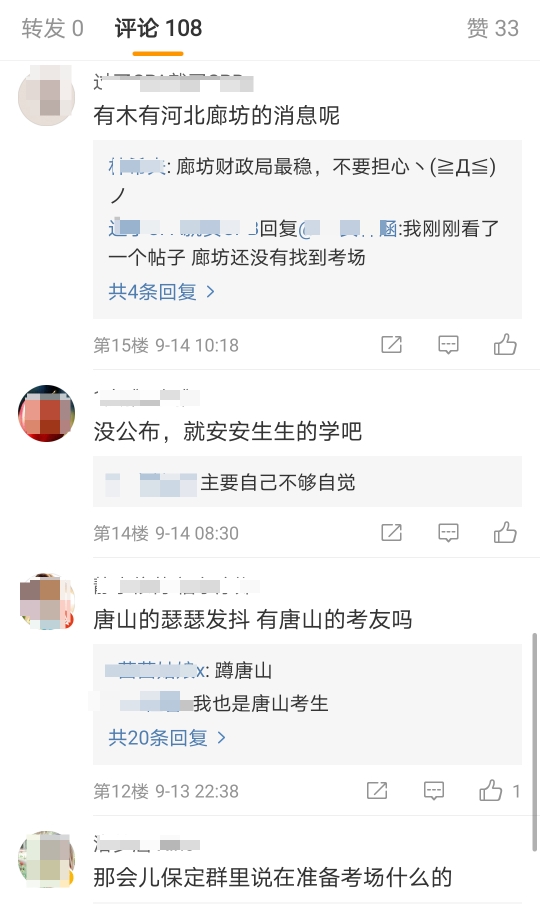Repost the 第15楼 comment
The width and height of the screenshot is (540, 904).
391,345
